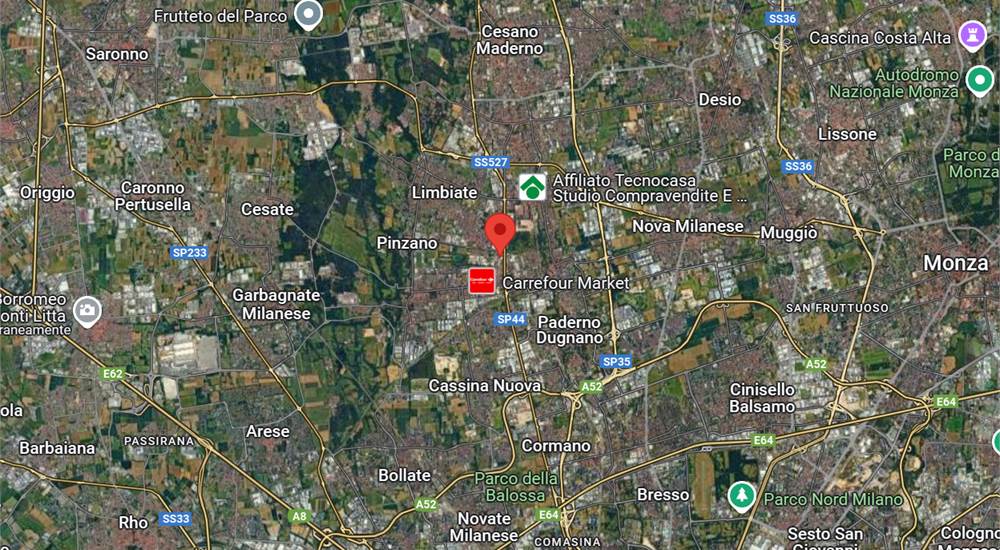
Task: Open the Affiliato Tecnocasa Studio marker
Action: (x=532, y=187)
